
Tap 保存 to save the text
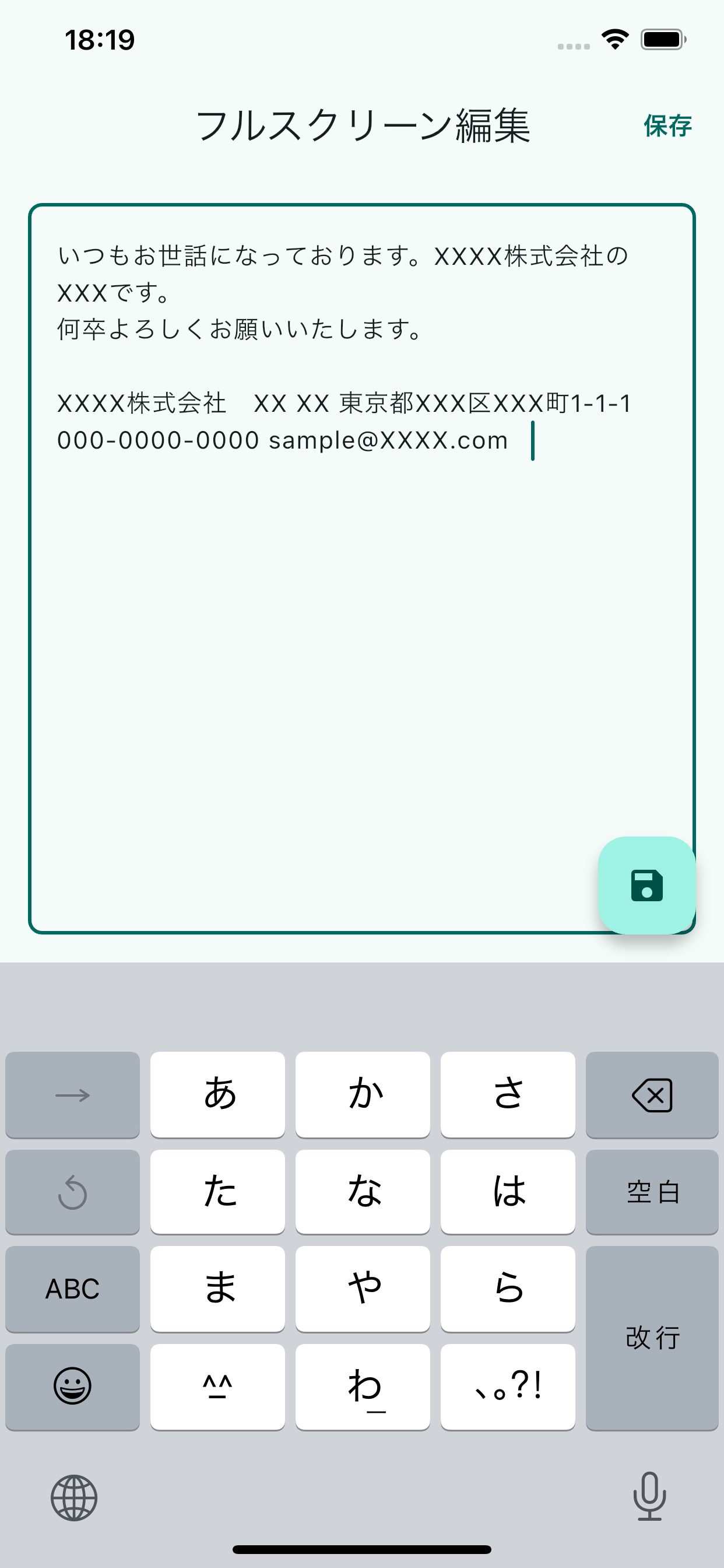click(x=667, y=127)
